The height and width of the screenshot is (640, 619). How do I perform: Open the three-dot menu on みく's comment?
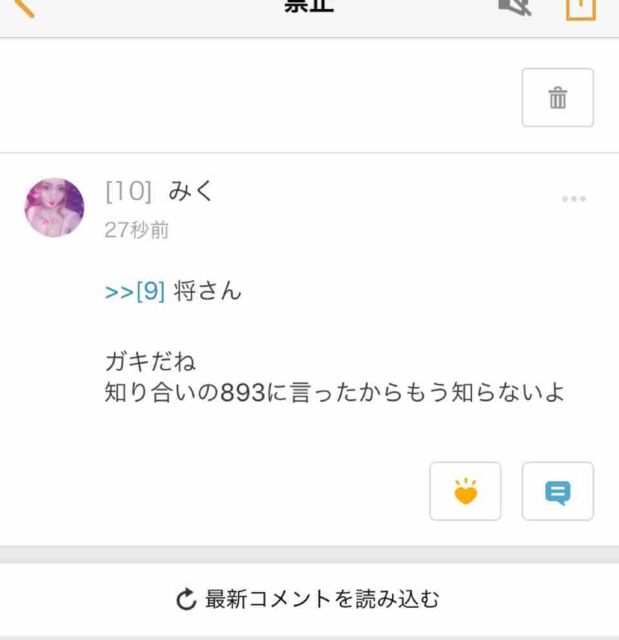pyautogui.click(x=574, y=199)
